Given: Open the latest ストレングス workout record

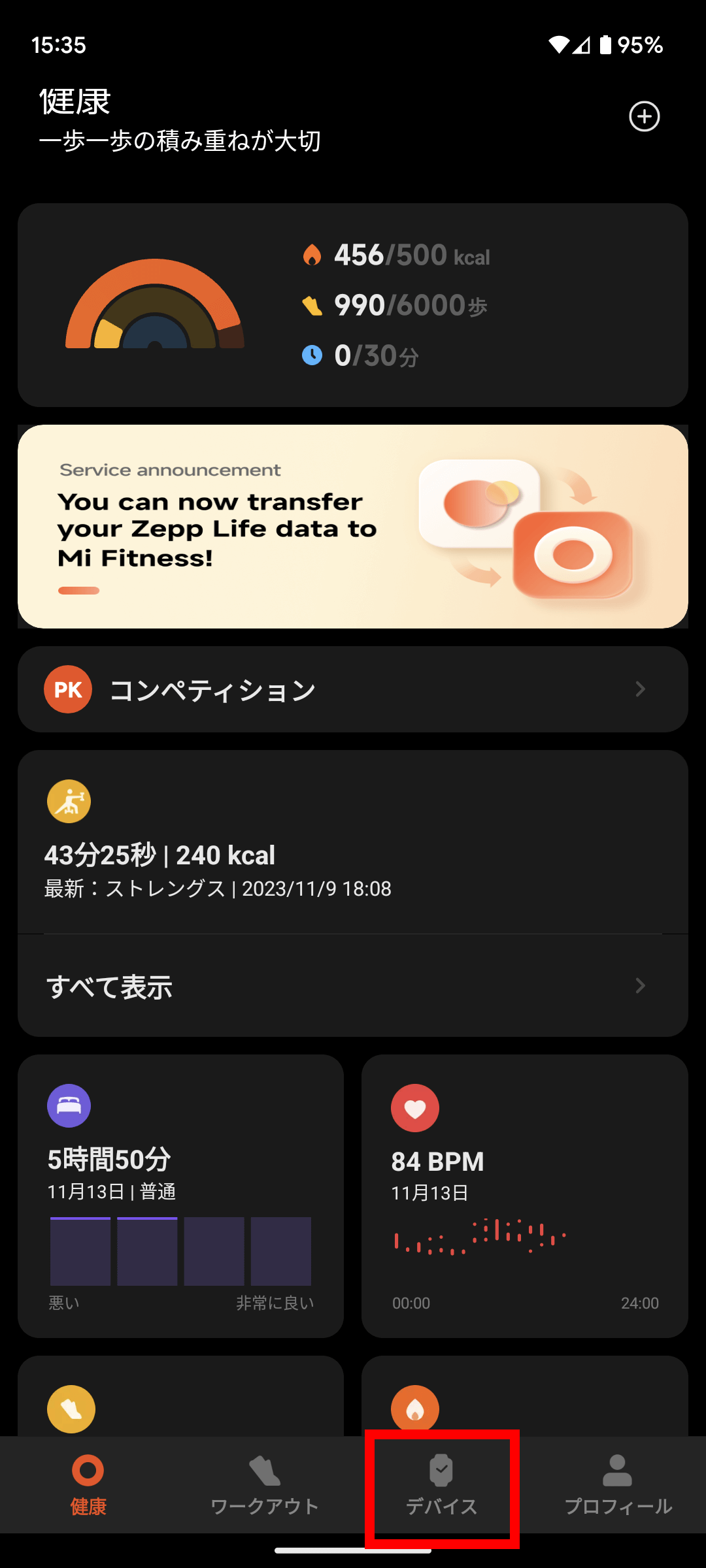Looking at the screenshot, I should [353, 843].
